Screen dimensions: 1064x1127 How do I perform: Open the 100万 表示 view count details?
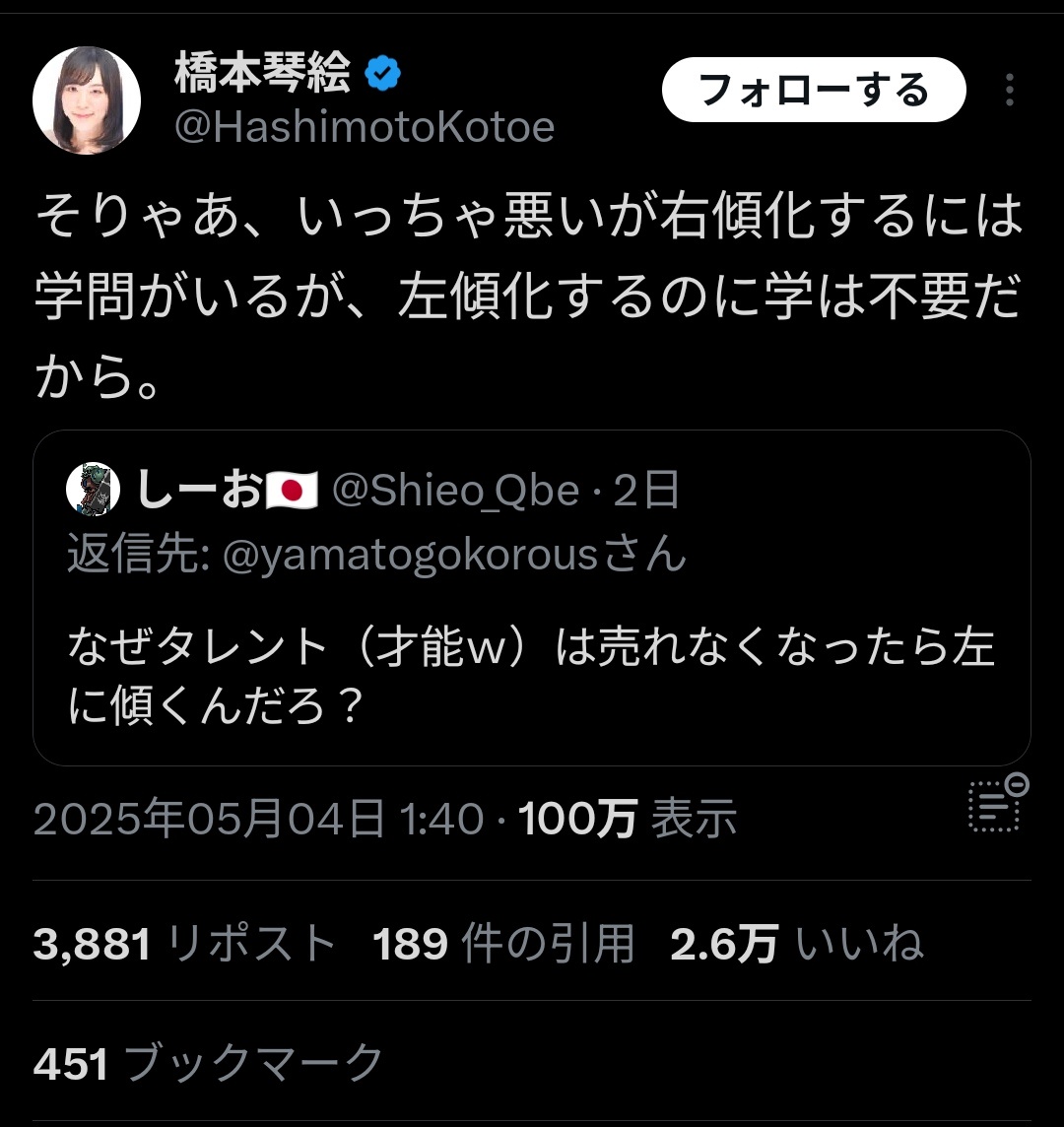pos(628,819)
